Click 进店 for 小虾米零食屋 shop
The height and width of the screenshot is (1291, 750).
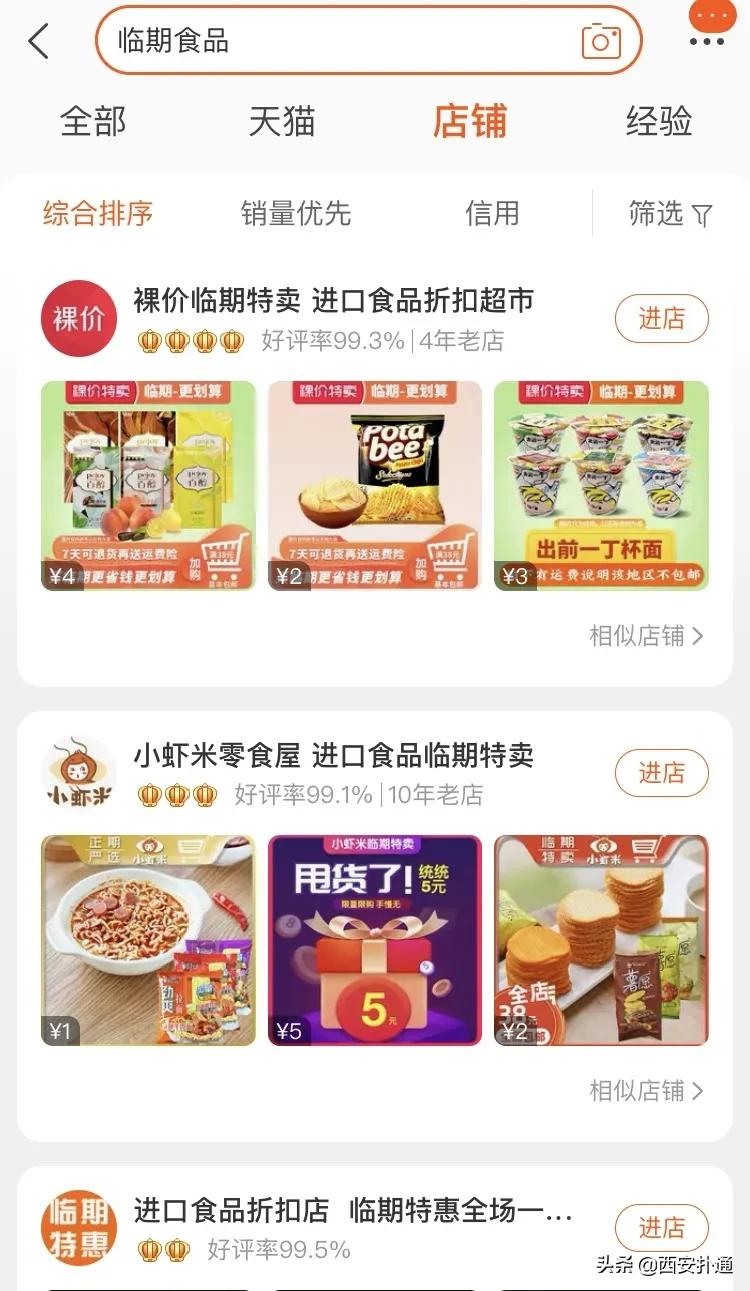(661, 773)
